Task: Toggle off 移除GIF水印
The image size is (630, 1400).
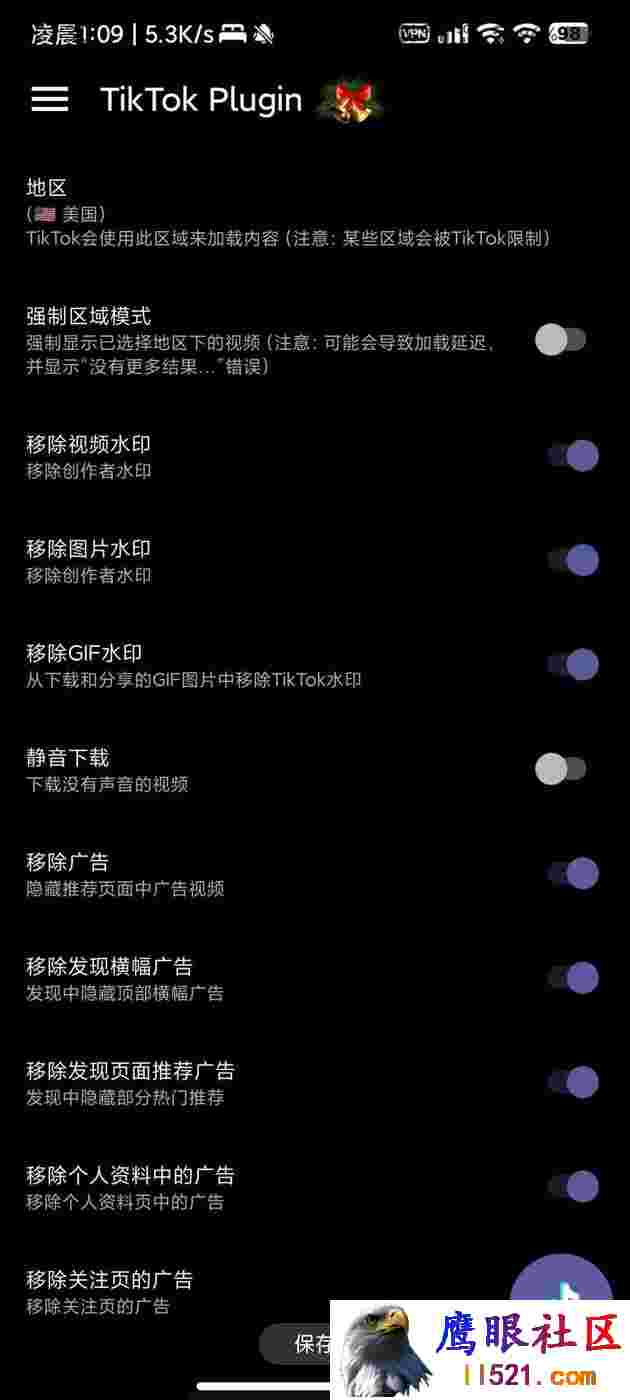Action: tap(573, 664)
